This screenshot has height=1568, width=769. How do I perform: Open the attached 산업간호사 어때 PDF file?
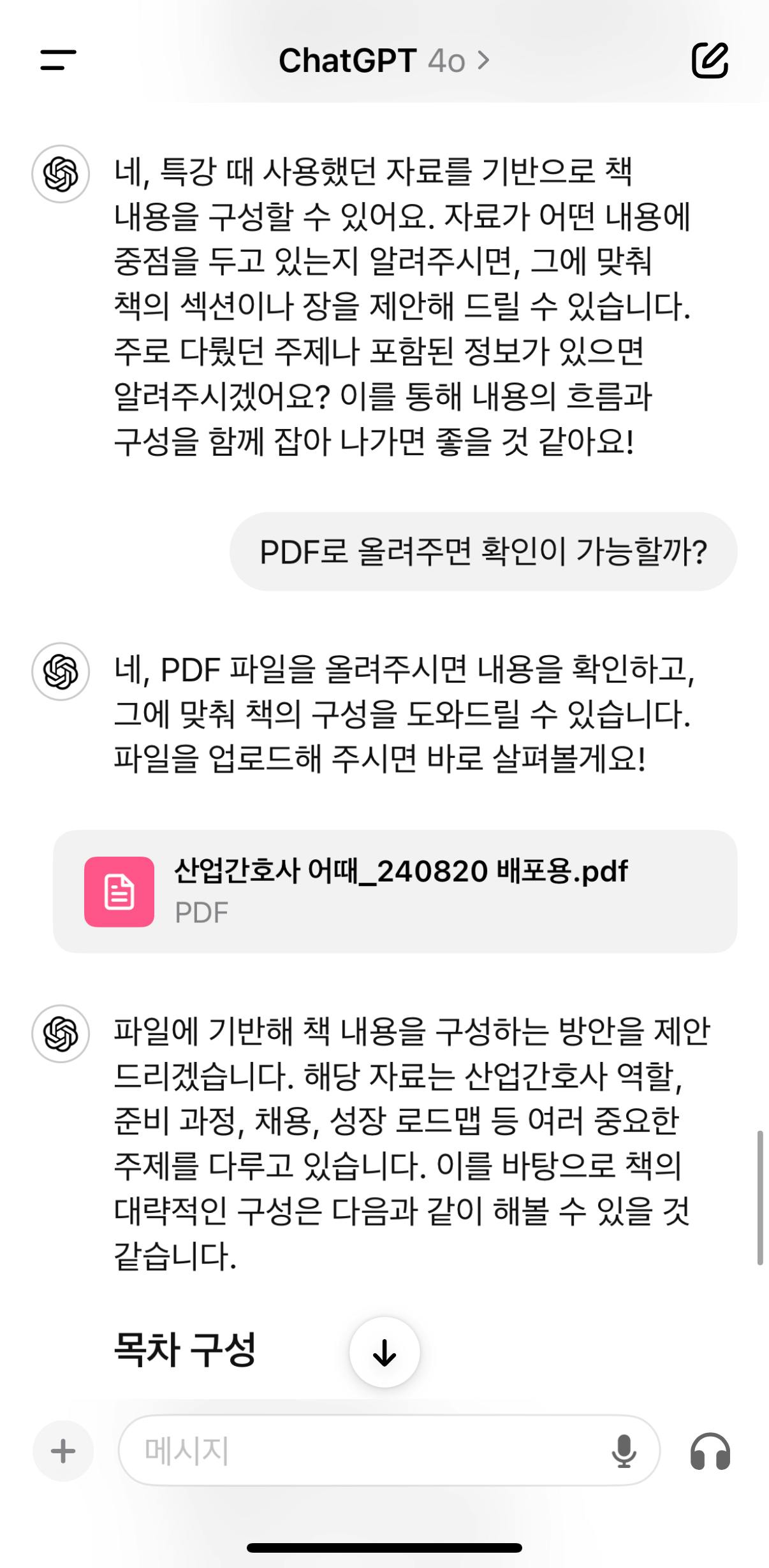395,891
